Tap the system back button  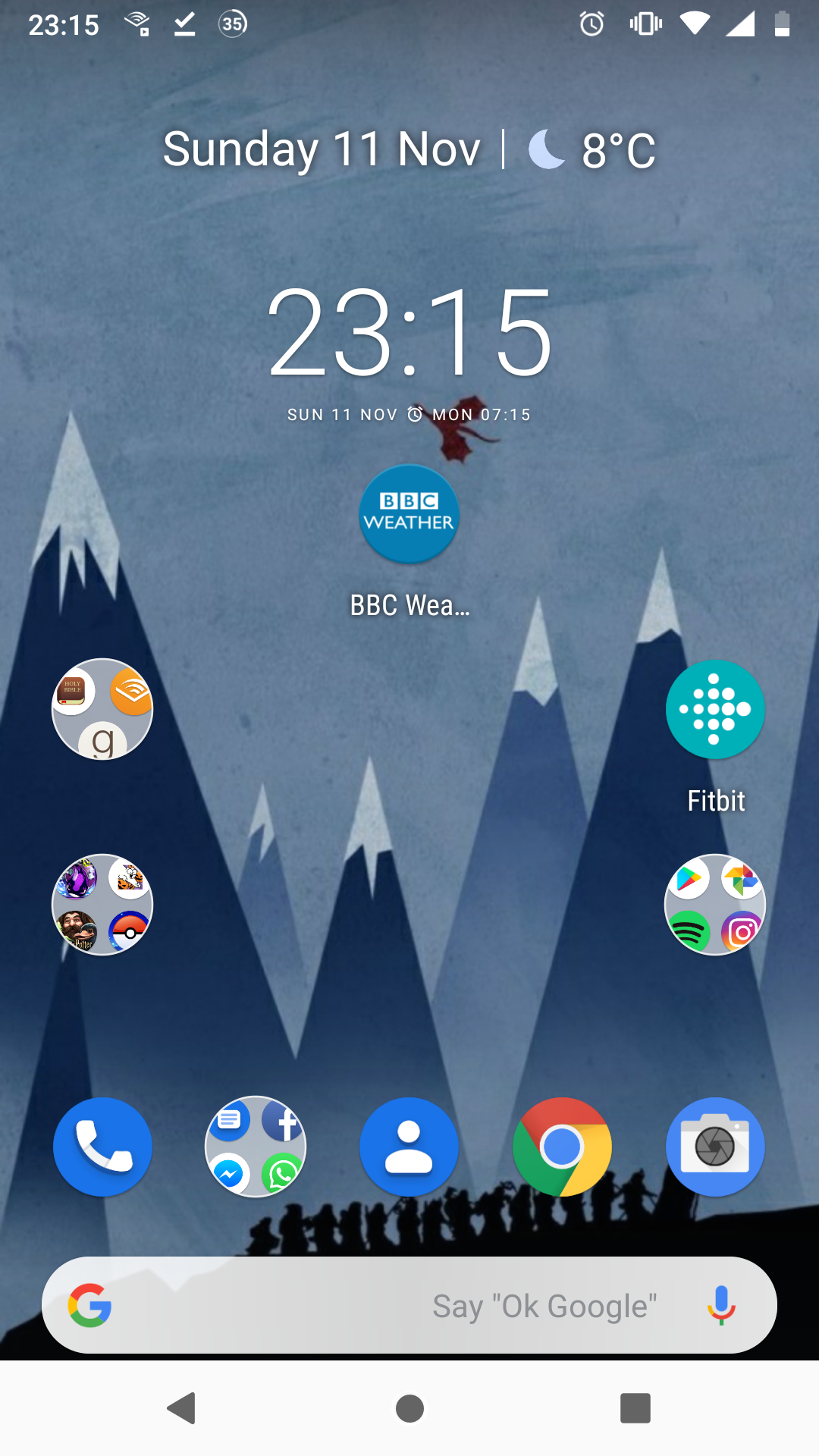182,1408
